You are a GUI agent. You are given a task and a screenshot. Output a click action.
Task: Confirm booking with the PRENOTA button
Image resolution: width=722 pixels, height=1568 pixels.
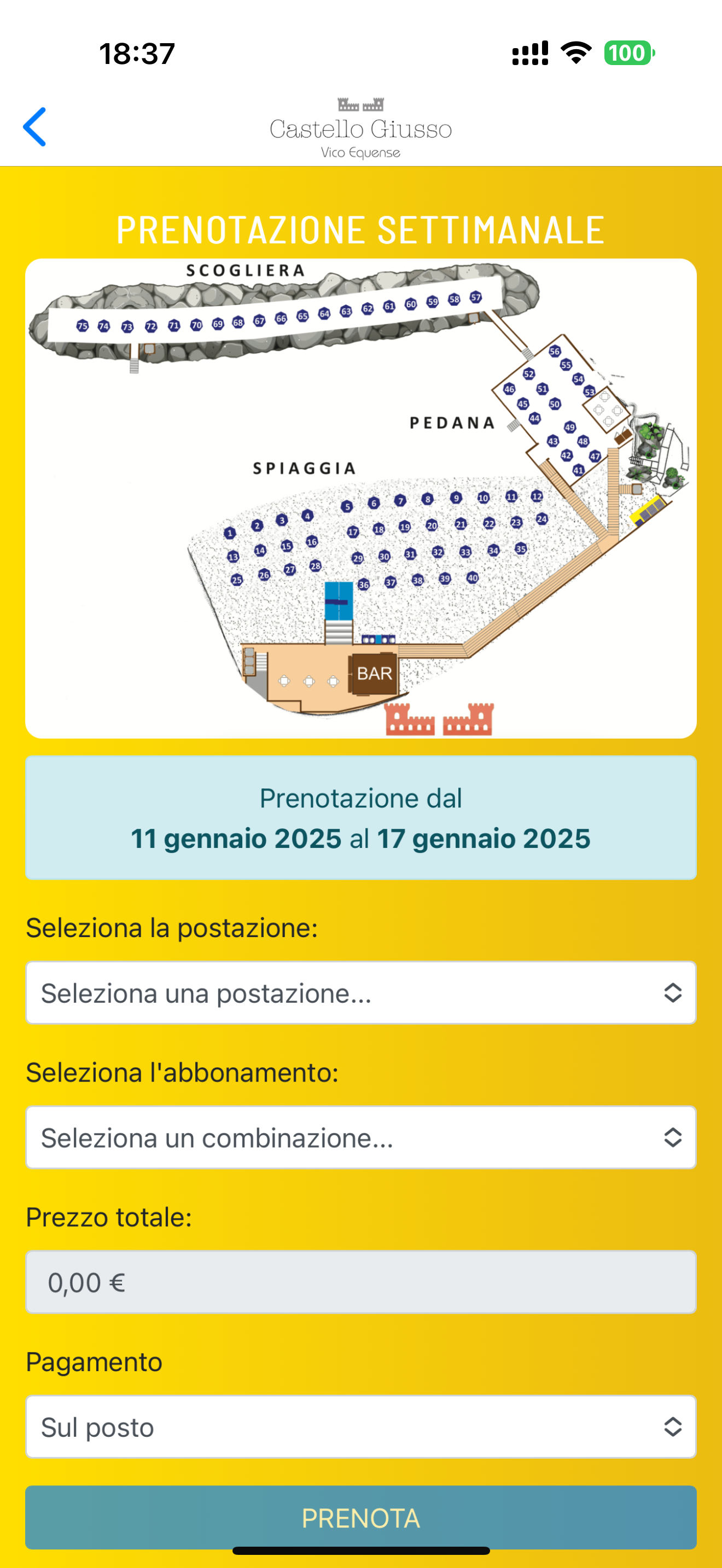[360, 1517]
